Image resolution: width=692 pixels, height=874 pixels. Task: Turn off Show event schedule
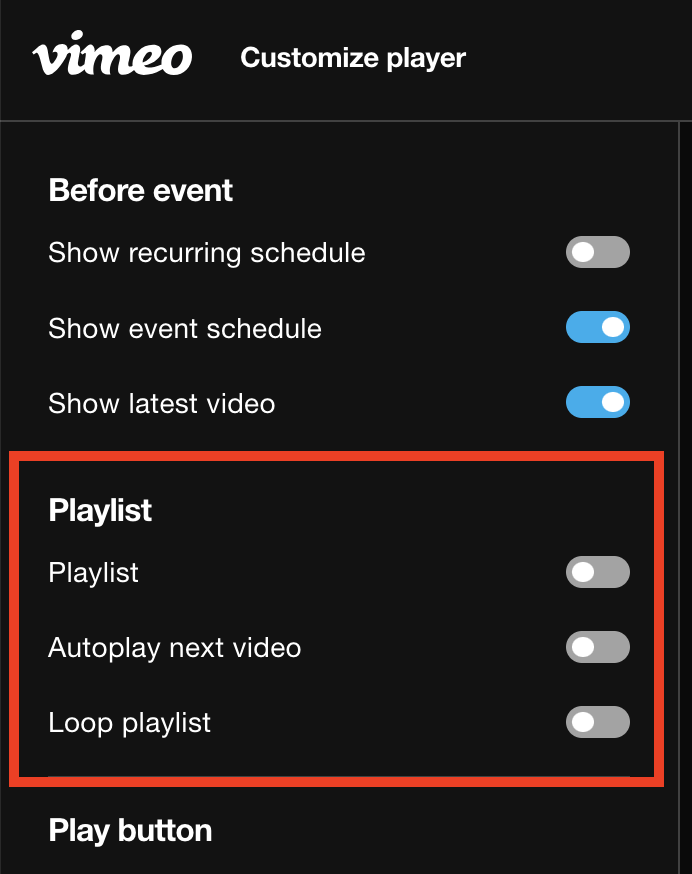tap(597, 327)
